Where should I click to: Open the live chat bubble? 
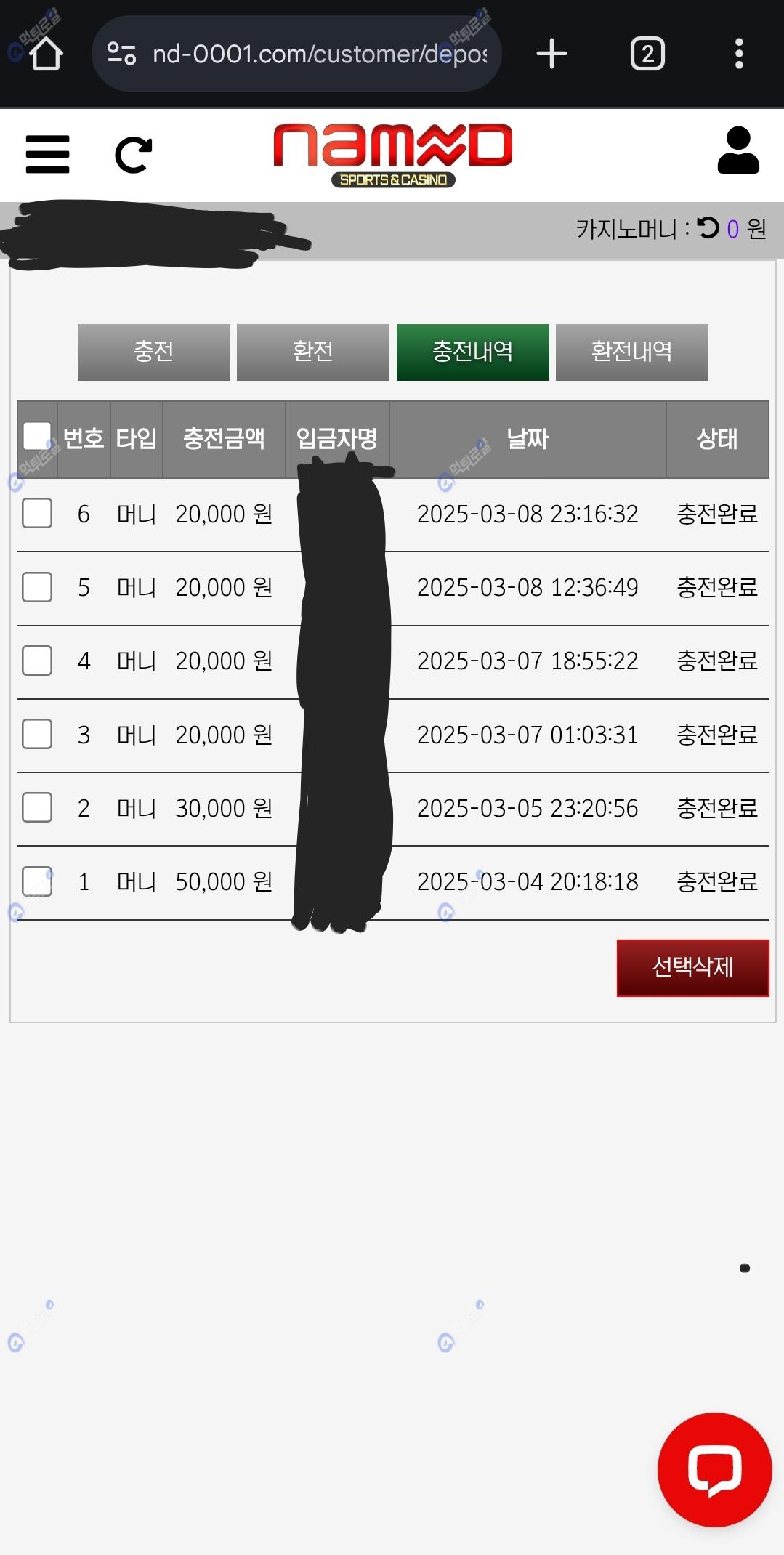click(x=714, y=1469)
